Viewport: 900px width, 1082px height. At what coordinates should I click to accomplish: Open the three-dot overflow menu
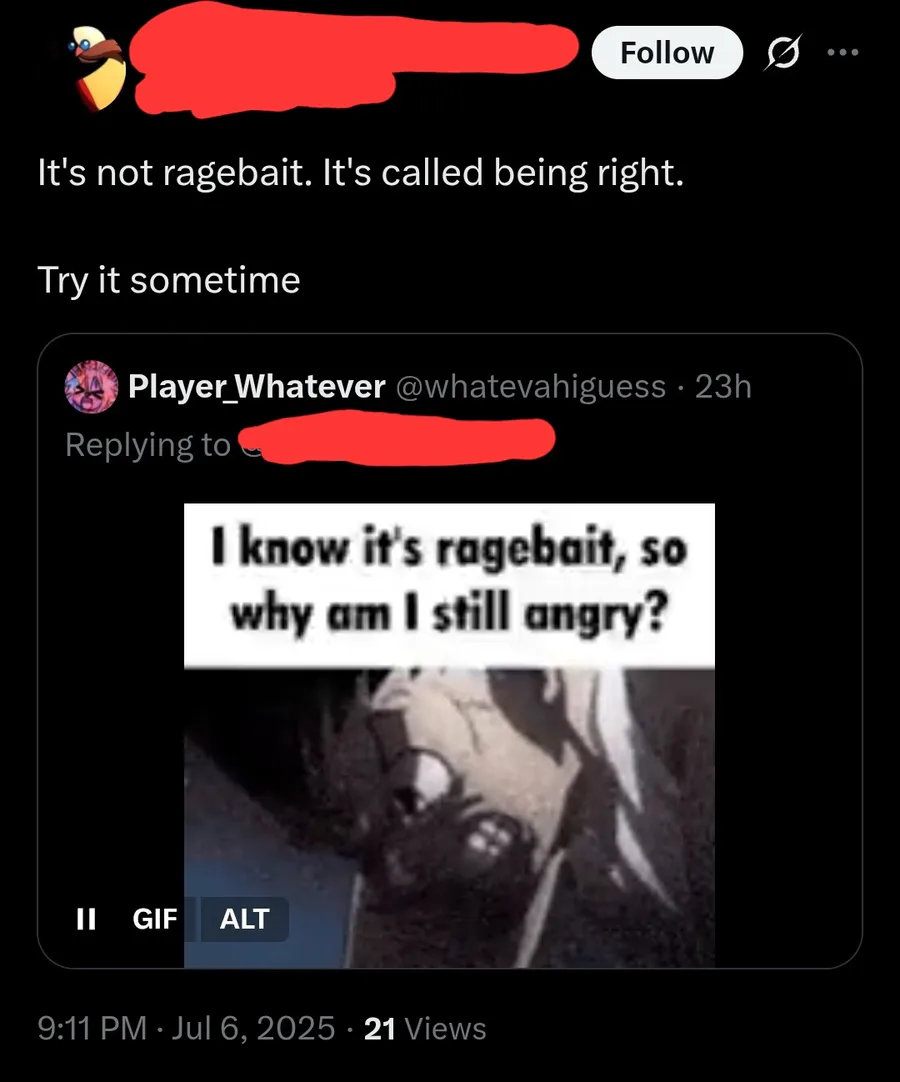[x=845, y=53]
